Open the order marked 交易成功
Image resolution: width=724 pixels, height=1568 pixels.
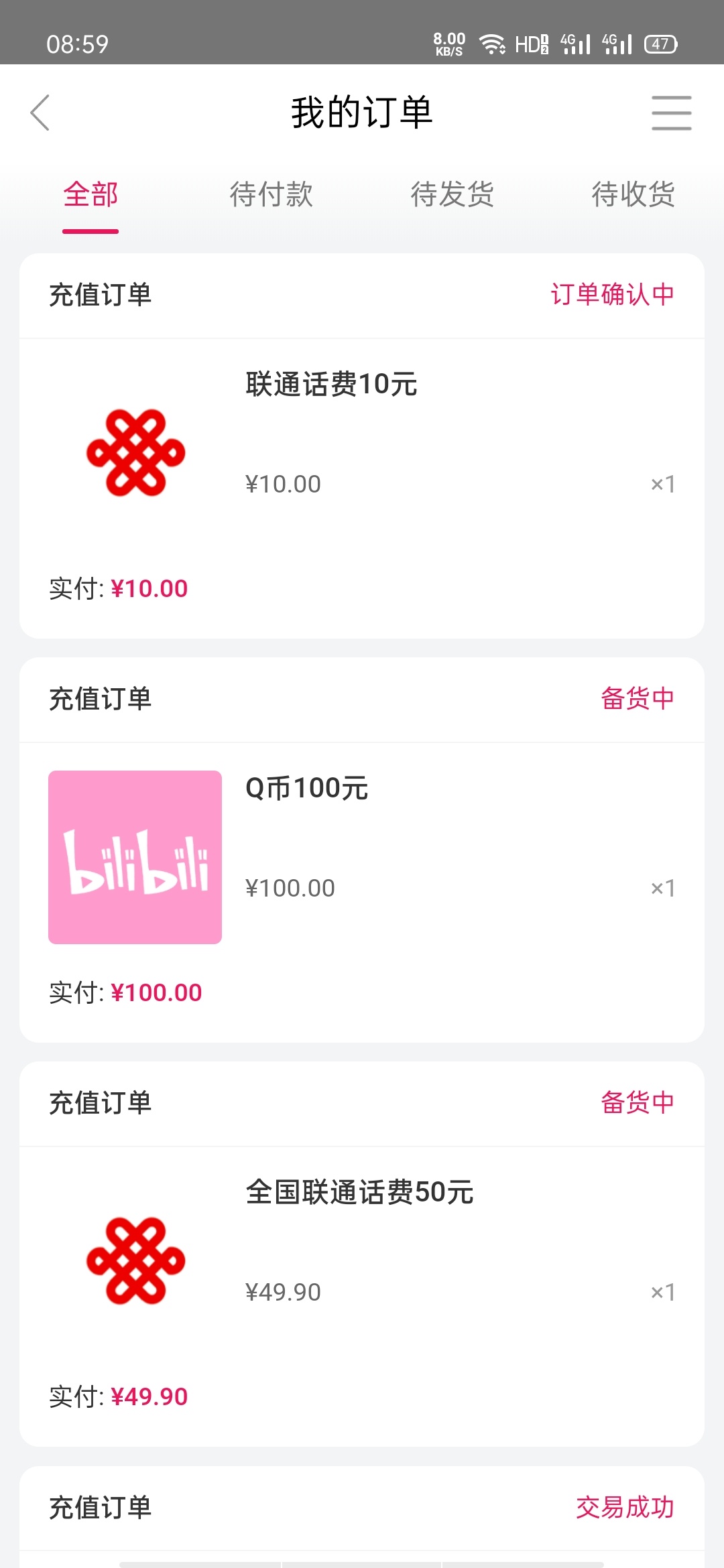point(362,1516)
